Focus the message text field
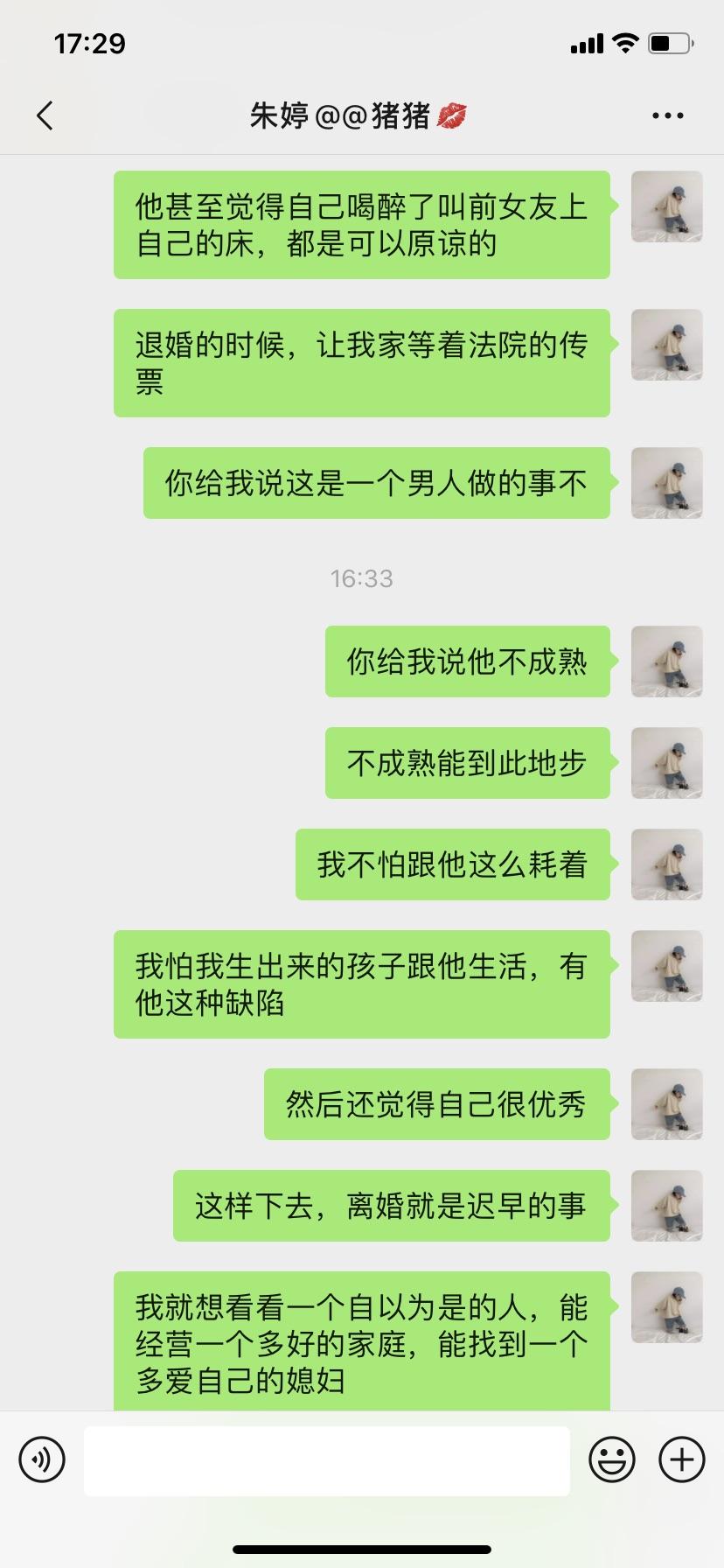This screenshot has width=724, height=1568. pos(326,1459)
